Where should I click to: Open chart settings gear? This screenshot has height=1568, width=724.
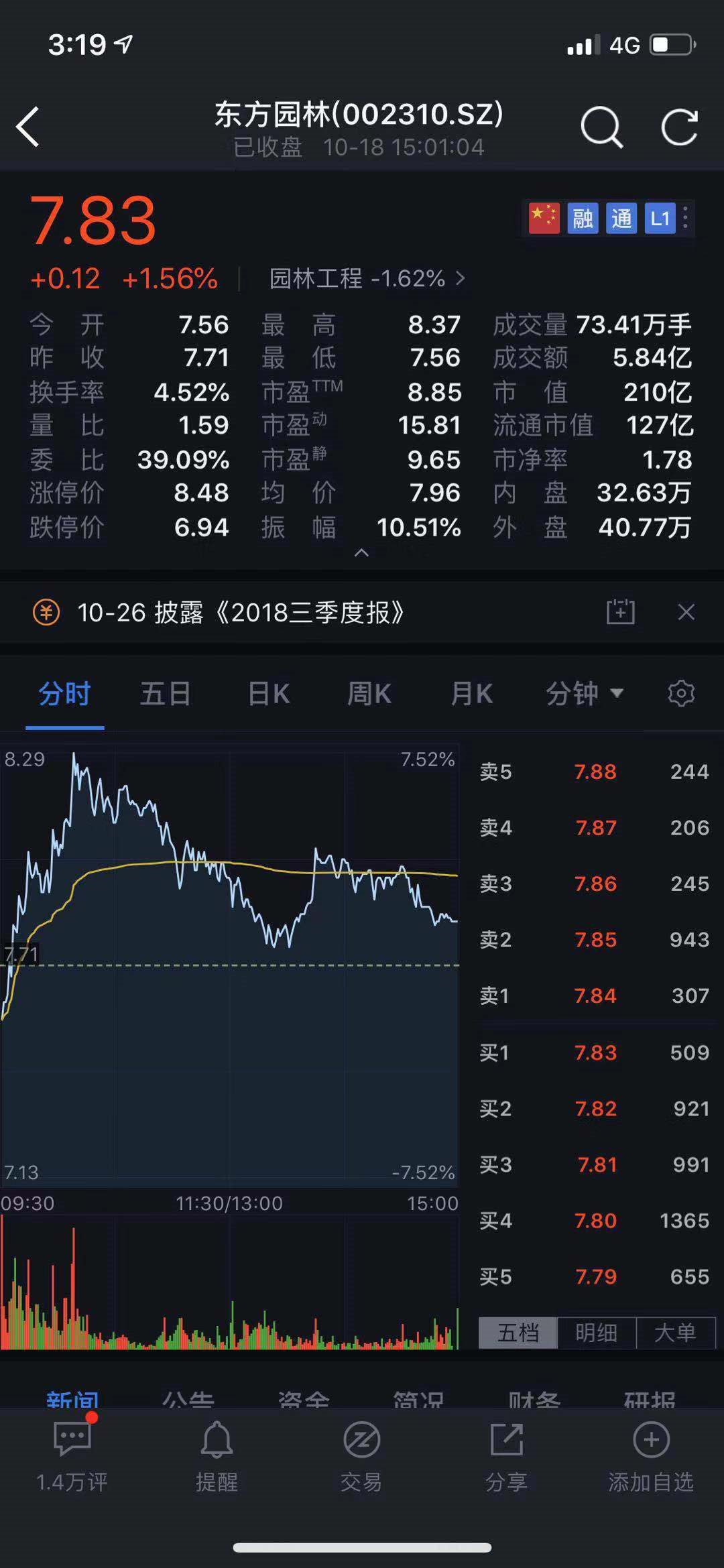pyautogui.click(x=681, y=694)
